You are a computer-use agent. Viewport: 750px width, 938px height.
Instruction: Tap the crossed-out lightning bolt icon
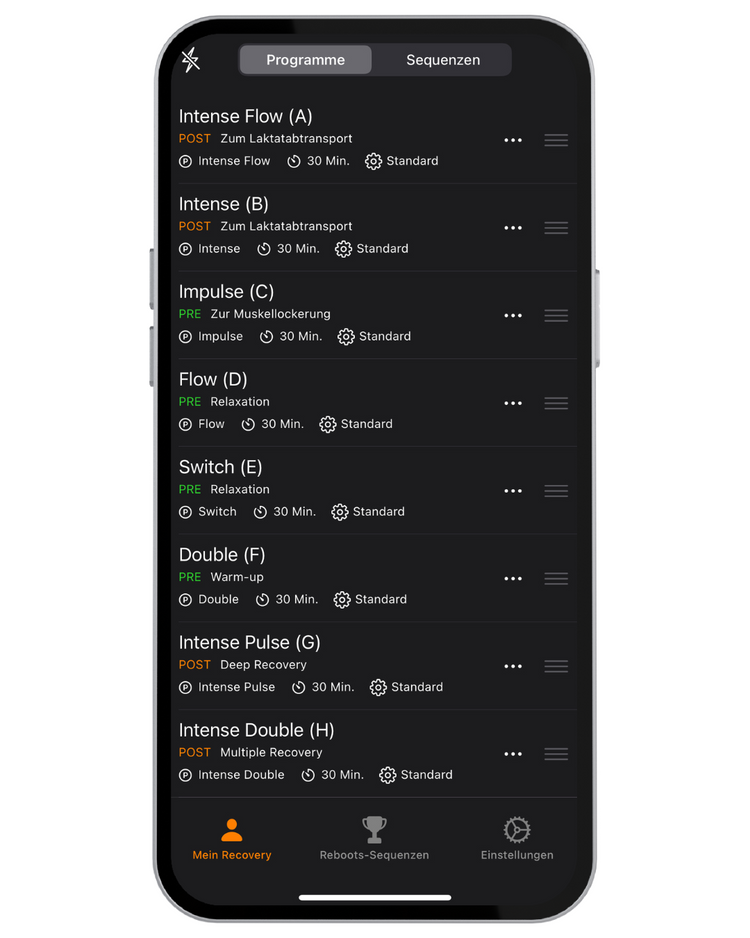click(190, 60)
